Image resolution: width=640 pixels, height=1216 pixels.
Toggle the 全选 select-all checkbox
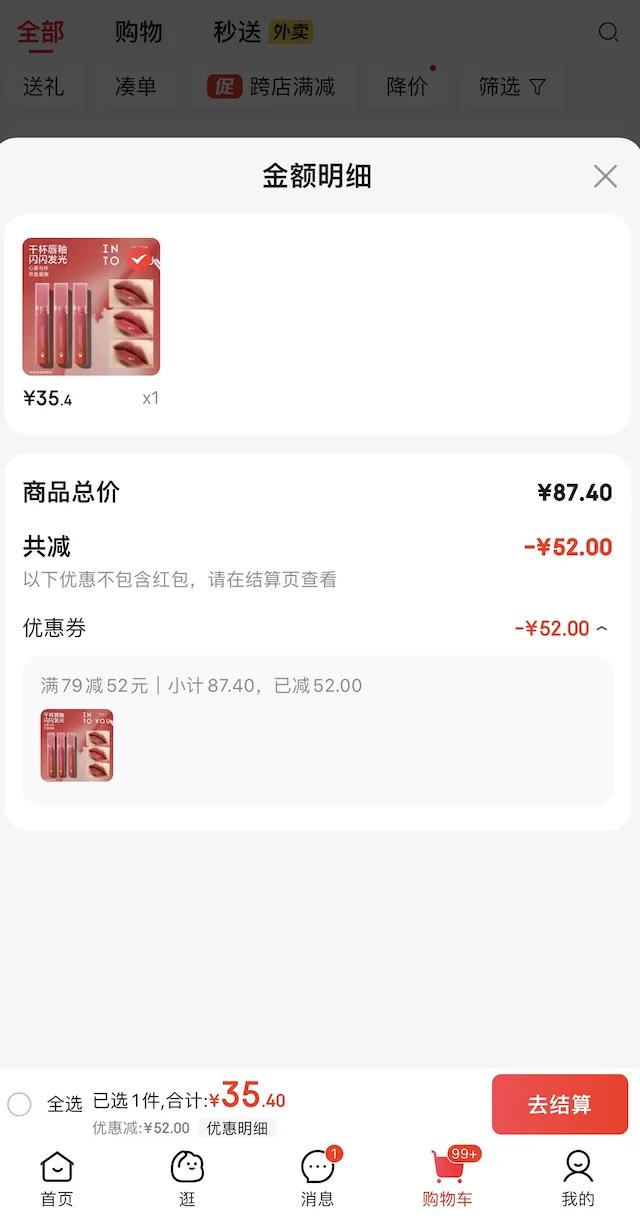pos(20,1104)
